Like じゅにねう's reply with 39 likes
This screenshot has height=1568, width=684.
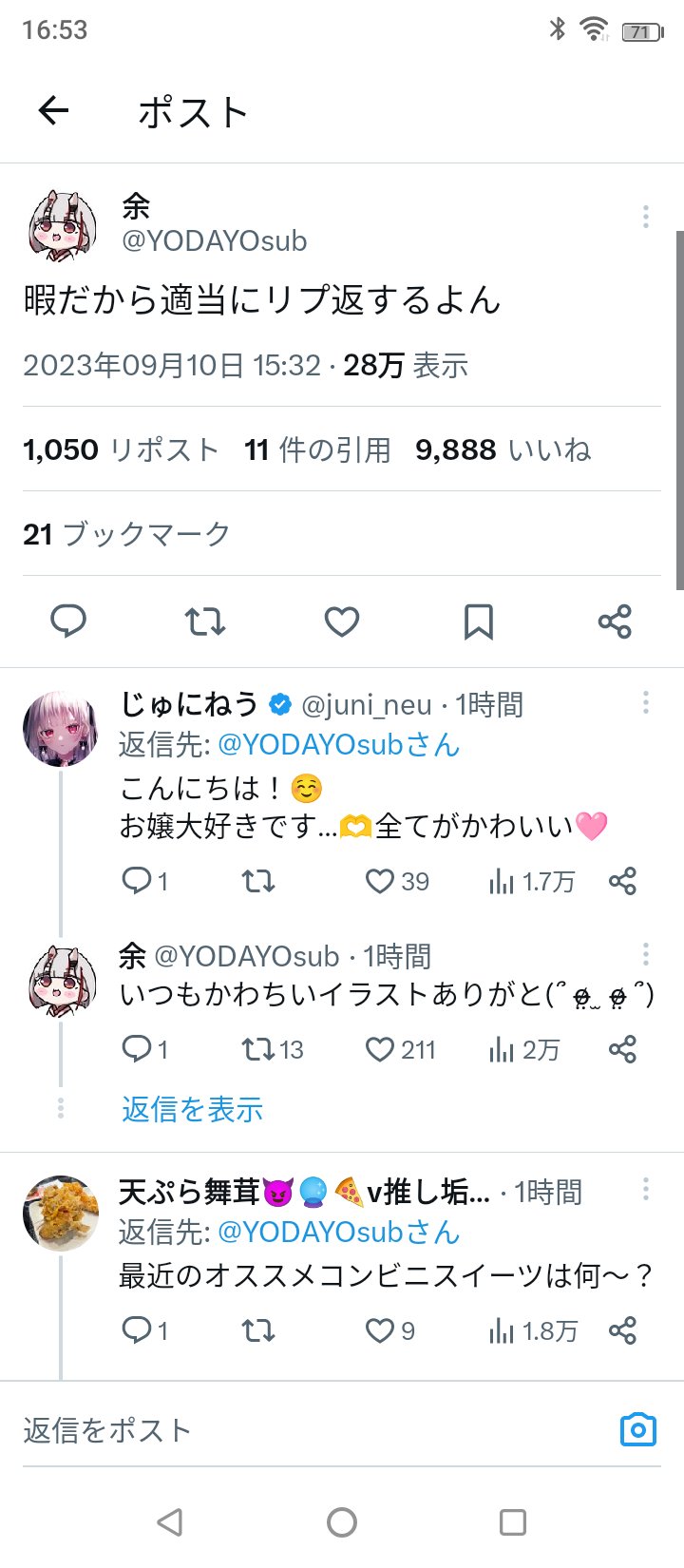pyautogui.click(x=397, y=882)
